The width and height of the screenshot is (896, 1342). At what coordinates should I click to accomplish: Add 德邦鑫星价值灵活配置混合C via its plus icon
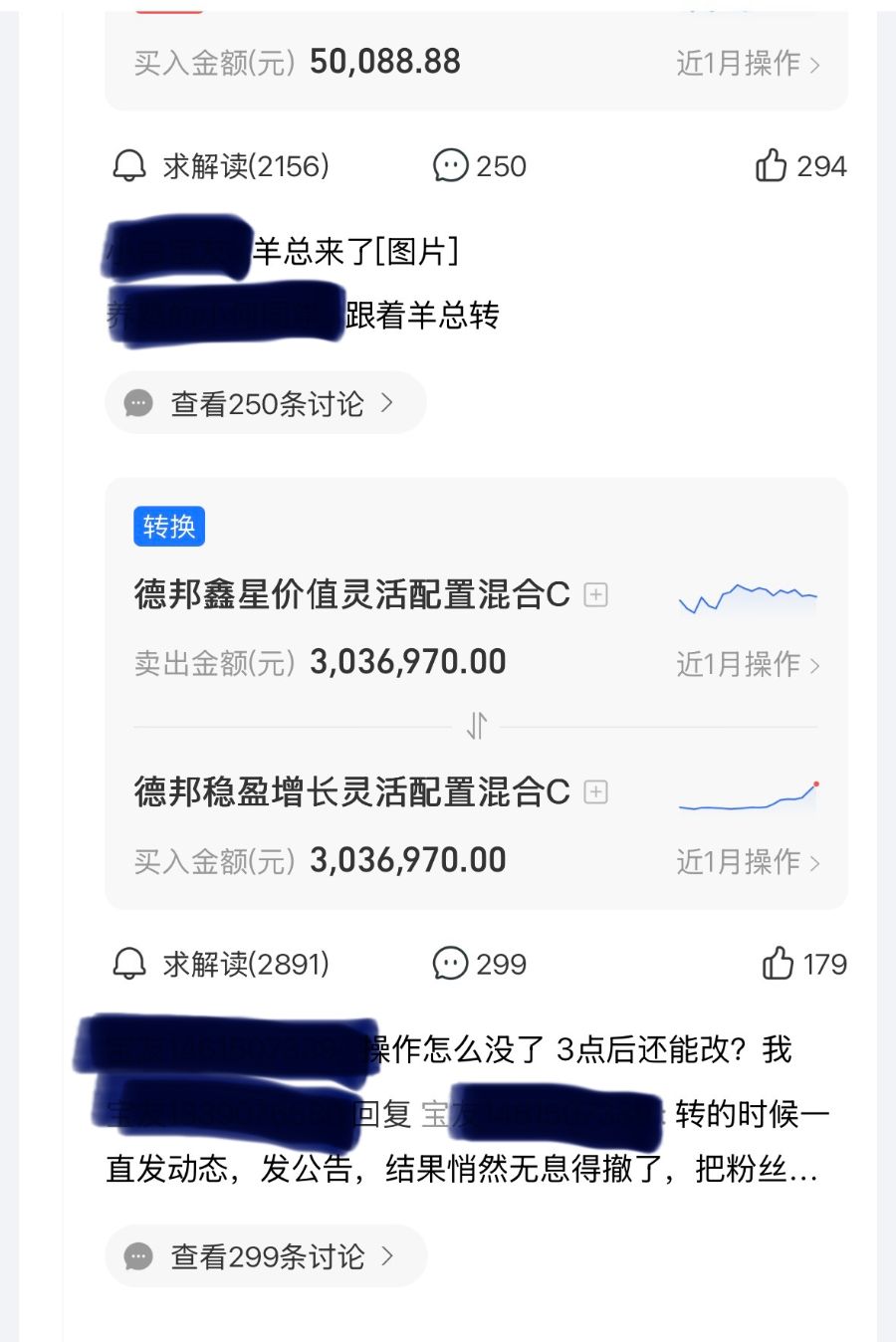(x=595, y=595)
